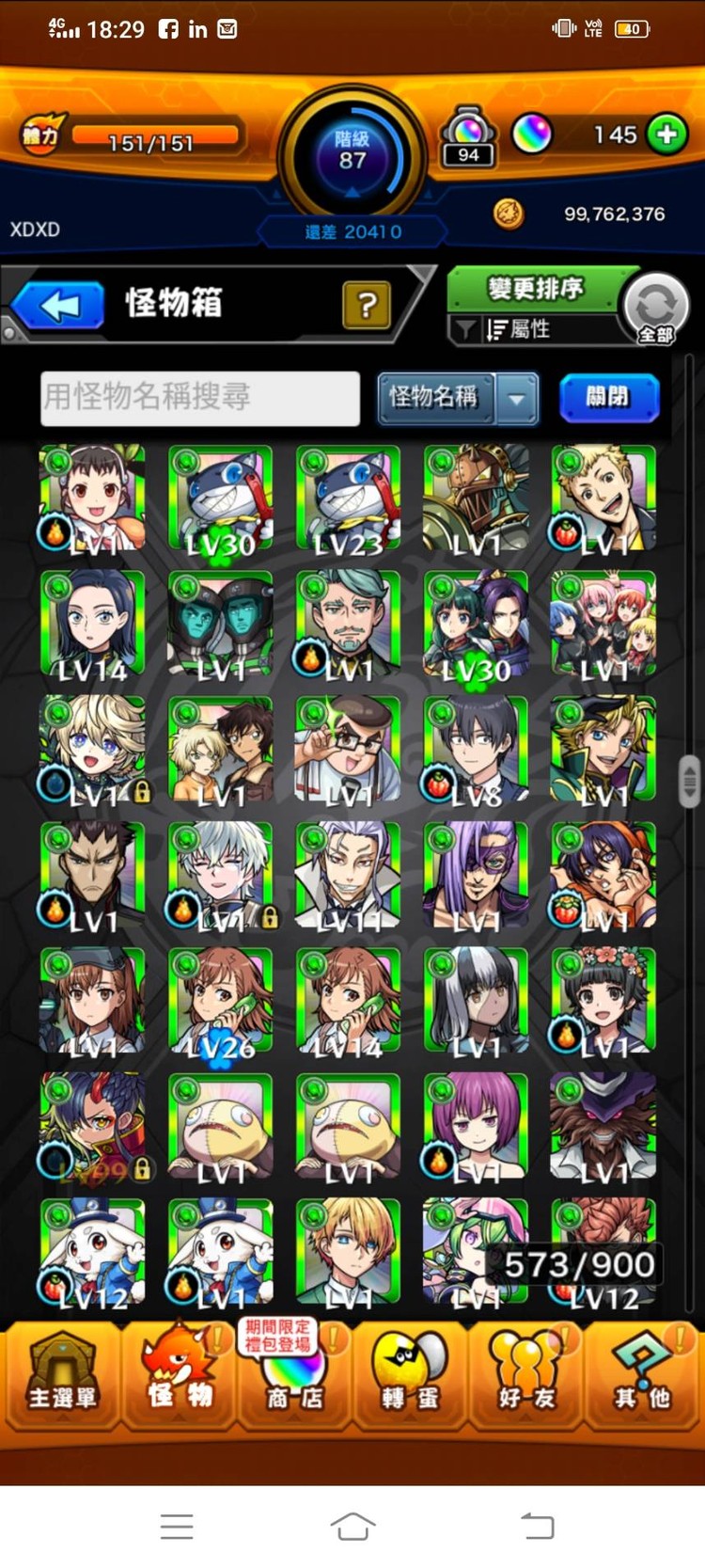Open the yellow question mark help

[x=367, y=305]
